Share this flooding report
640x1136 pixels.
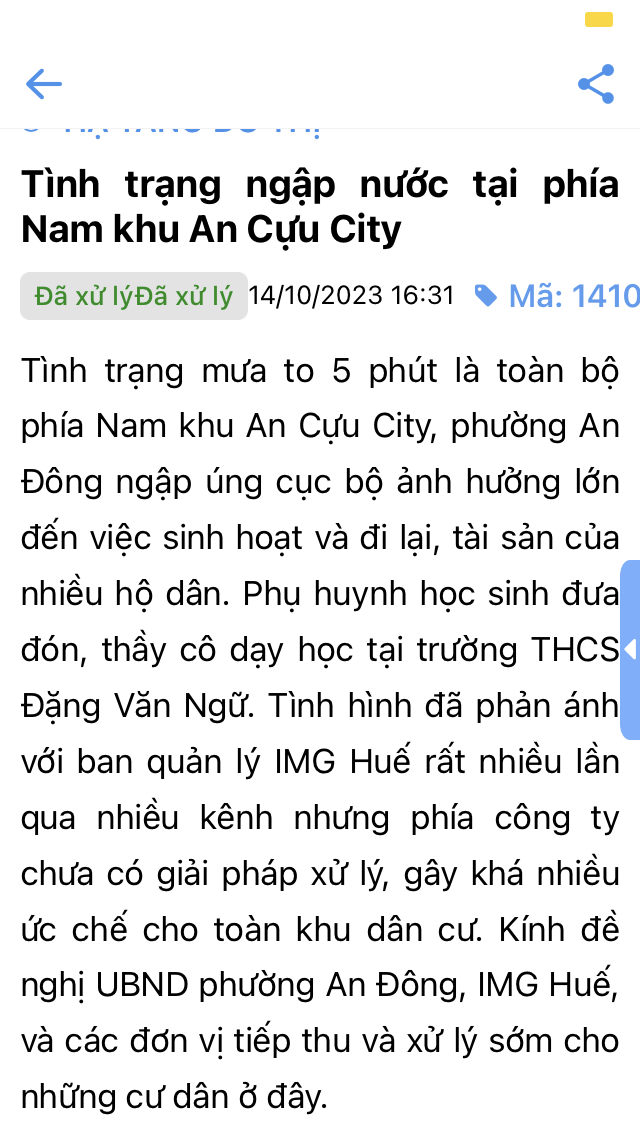click(x=596, y=84)
